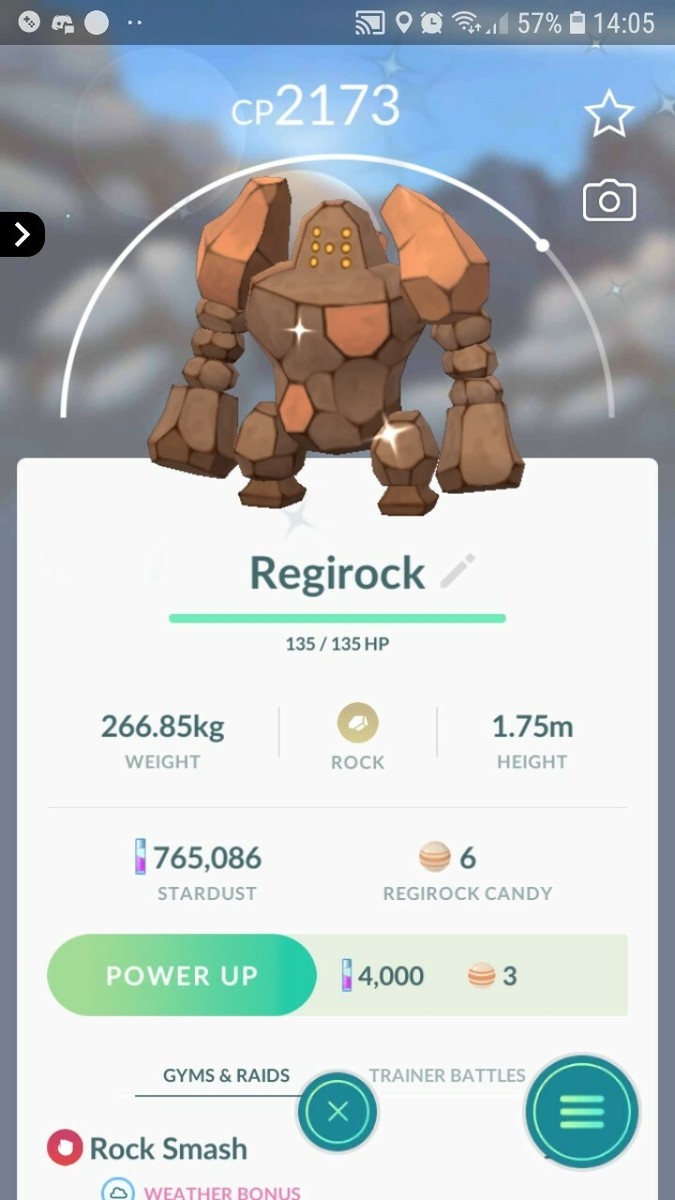Mark Regirock as a favorite with the star
This screenshot has width=675, height=1200.
608,115
